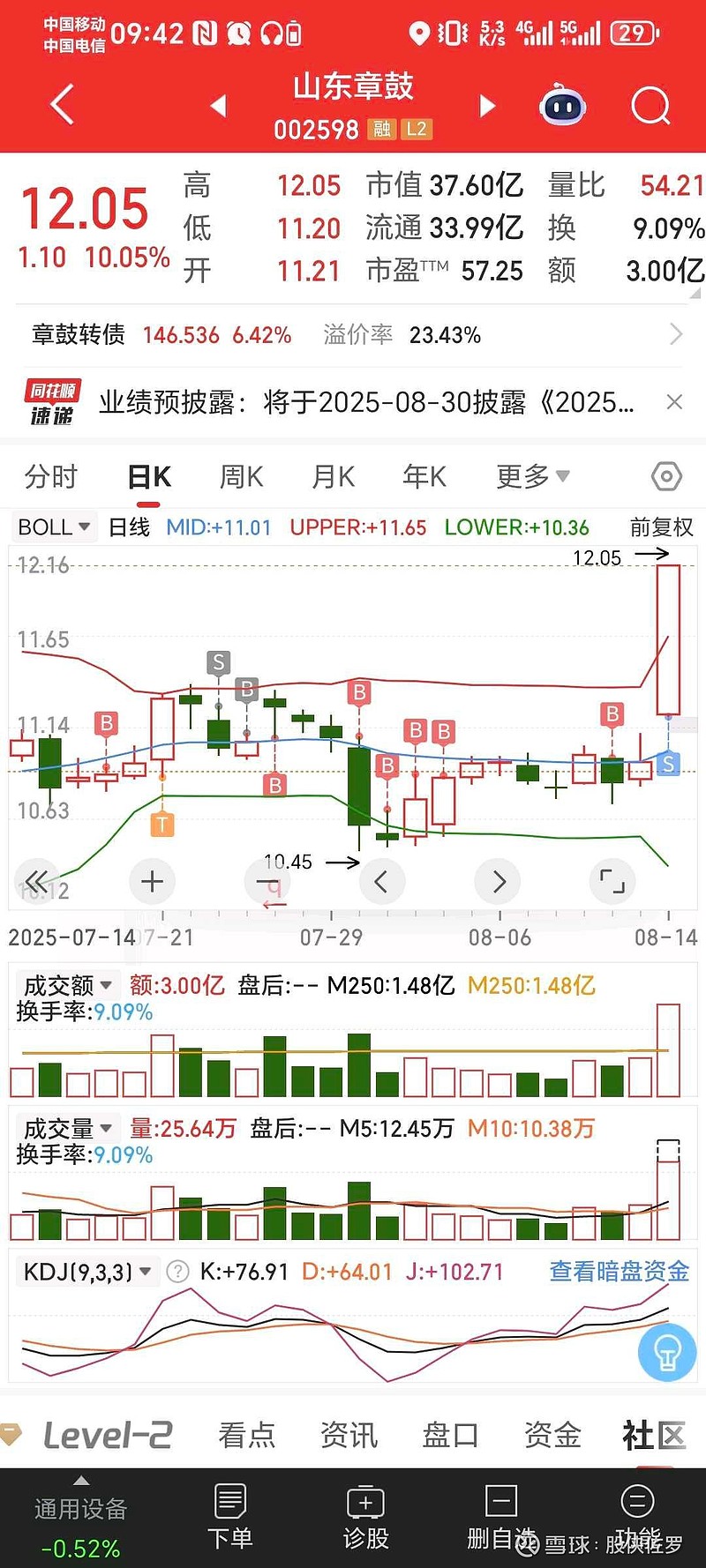Screen dimensions: 706x1568
Task: Go back using the top-left arrow
Action: pyautogui.click(x=63, y=105)
